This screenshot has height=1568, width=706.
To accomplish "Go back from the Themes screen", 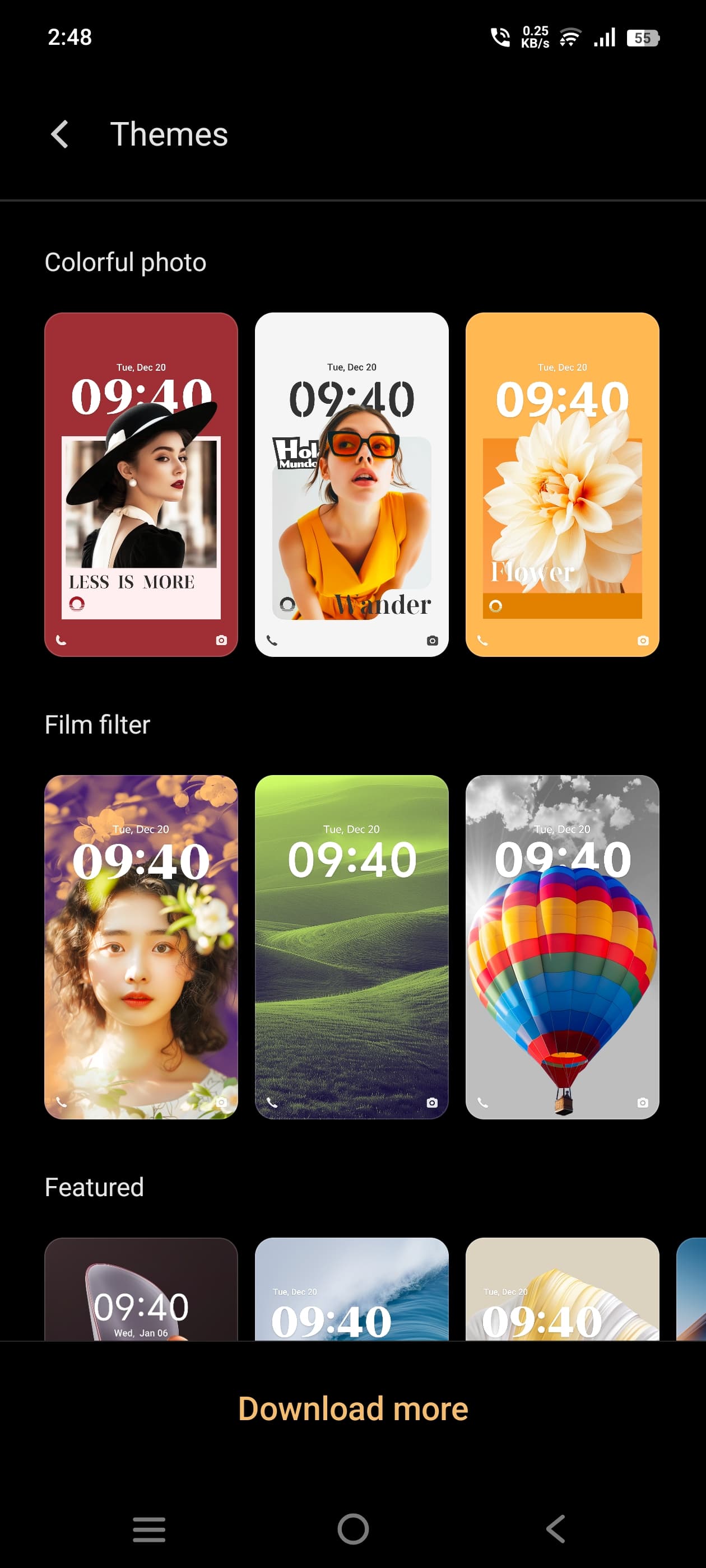I will 60,134.
